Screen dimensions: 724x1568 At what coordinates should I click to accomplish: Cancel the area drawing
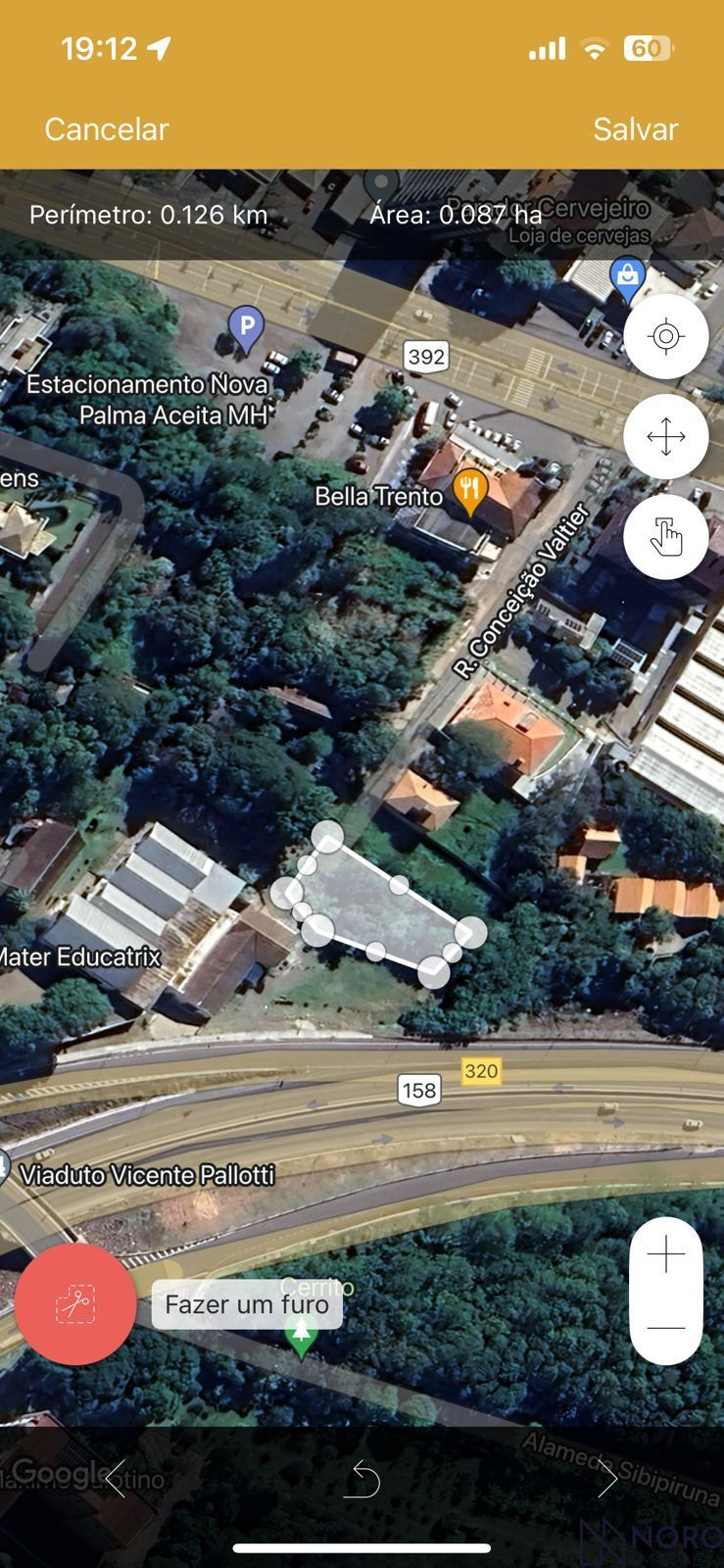[x=106, y=129]
